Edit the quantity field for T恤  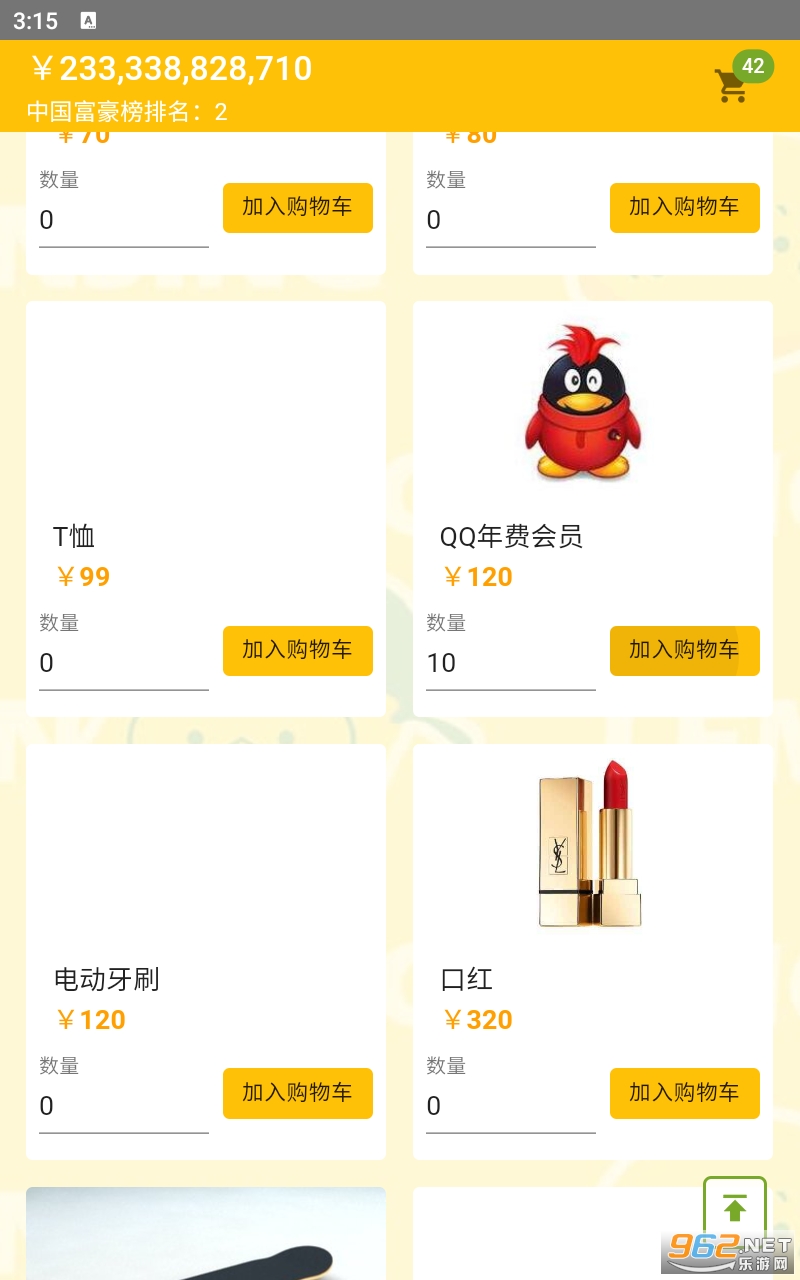[x=124, y=664]
